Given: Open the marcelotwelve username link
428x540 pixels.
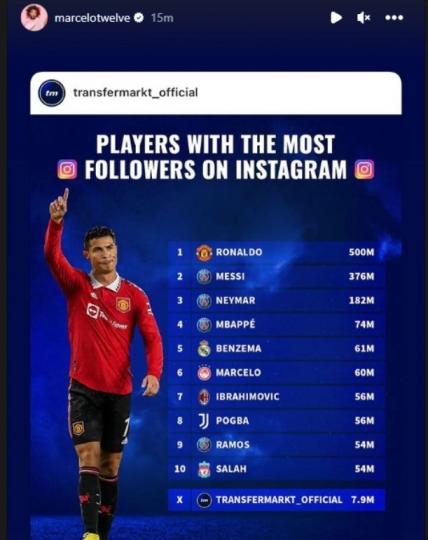Looking at the screenshot, I should coord(92,18).
